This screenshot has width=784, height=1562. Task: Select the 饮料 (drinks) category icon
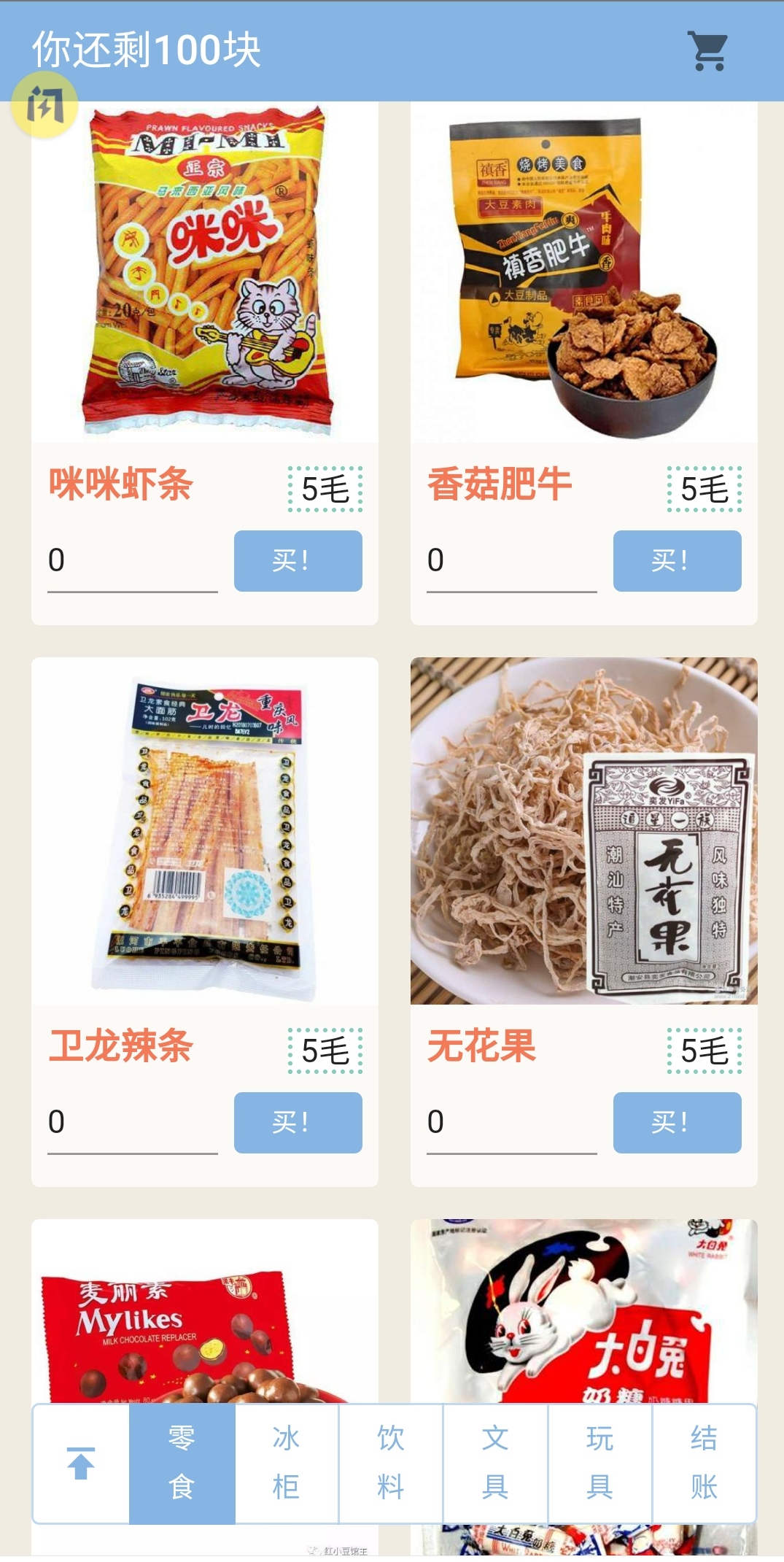(392, 1463)
